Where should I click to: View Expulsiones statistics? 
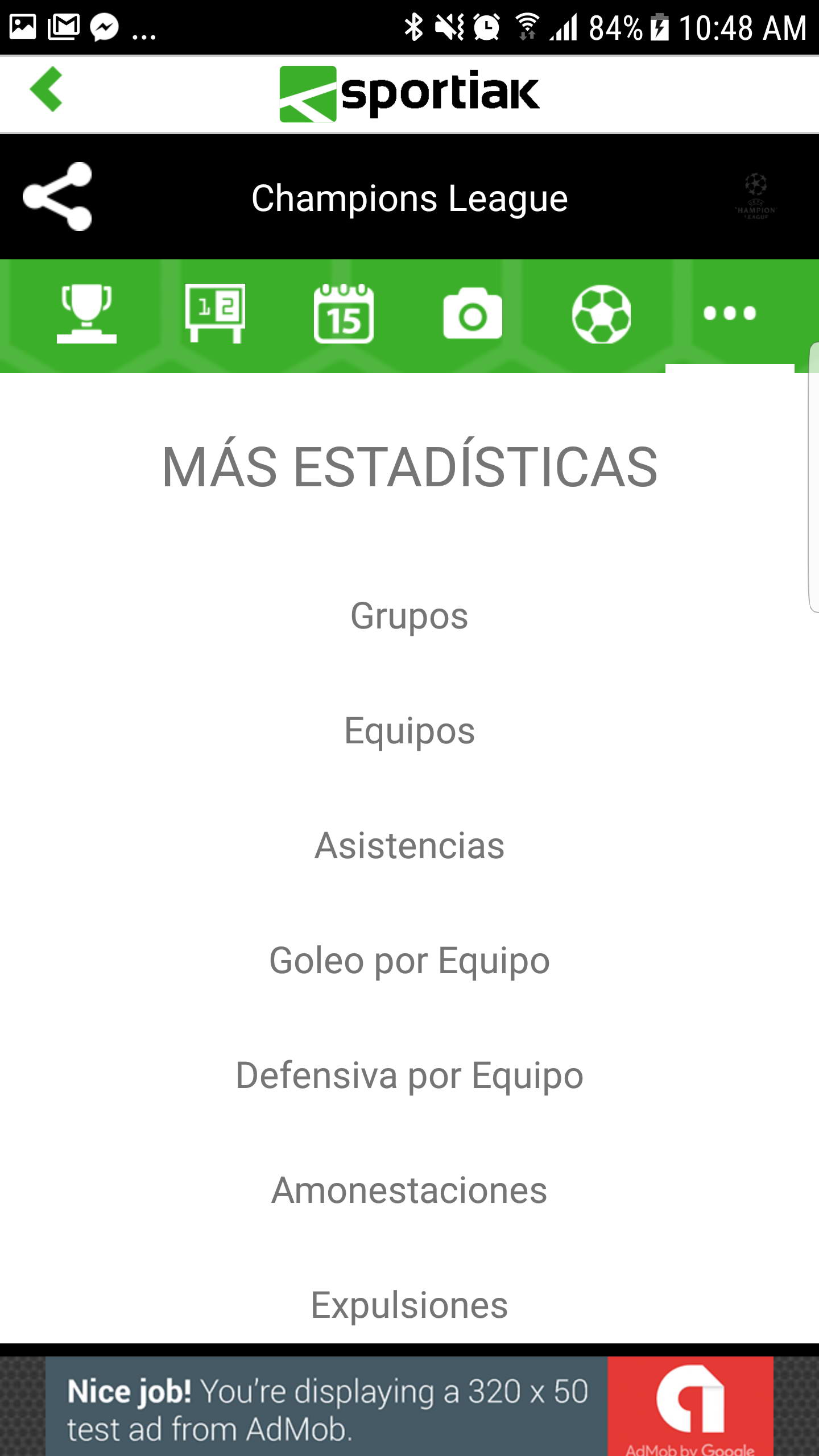pyautogui.click(x=409, y=1305)
